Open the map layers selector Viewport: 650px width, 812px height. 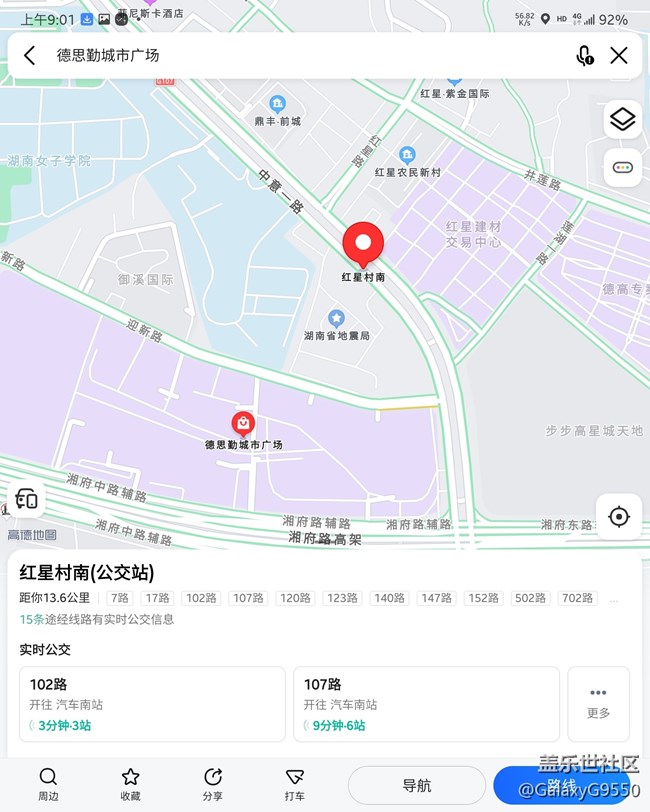click(622, 120)
